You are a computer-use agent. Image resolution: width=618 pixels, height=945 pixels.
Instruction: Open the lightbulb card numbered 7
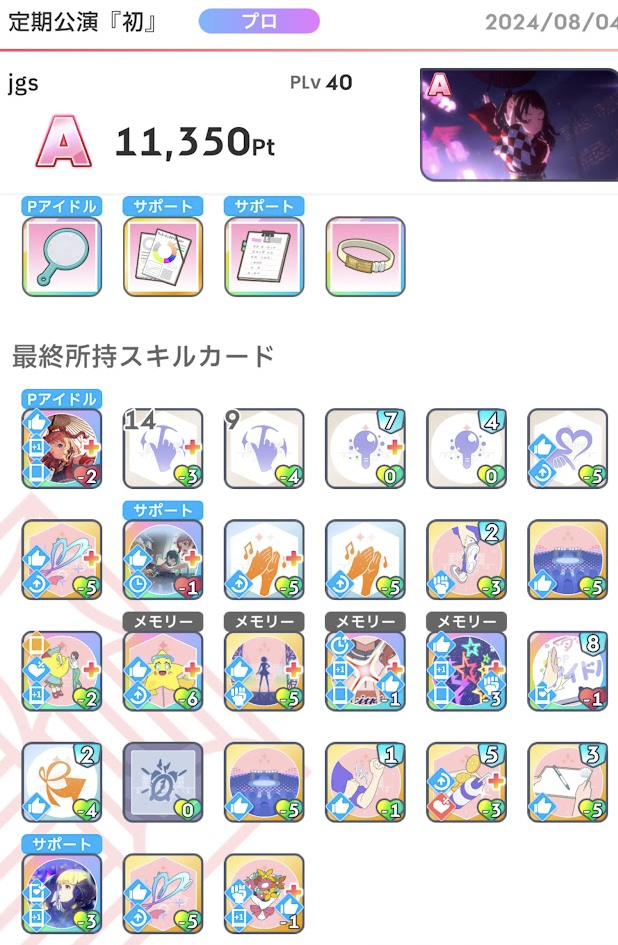365,448
